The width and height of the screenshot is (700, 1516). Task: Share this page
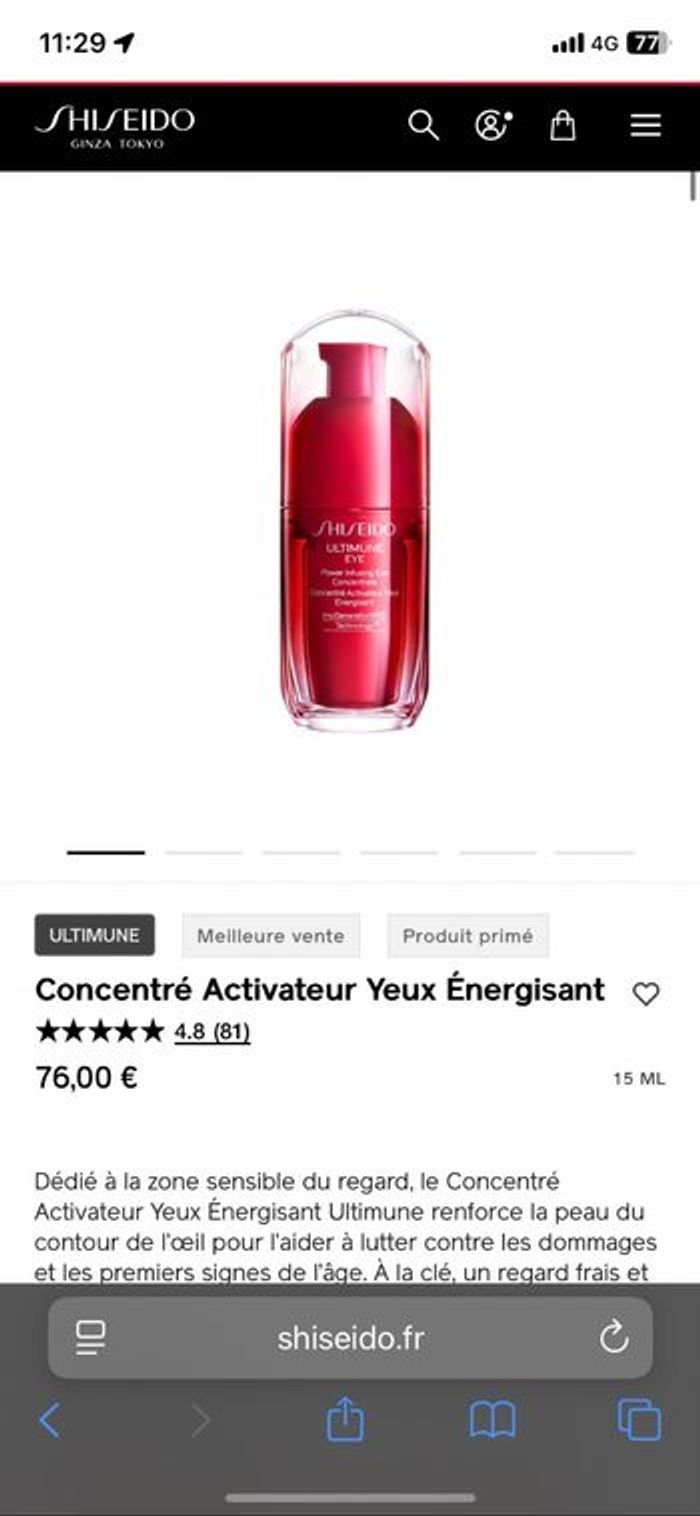[x=345, y=1420]
